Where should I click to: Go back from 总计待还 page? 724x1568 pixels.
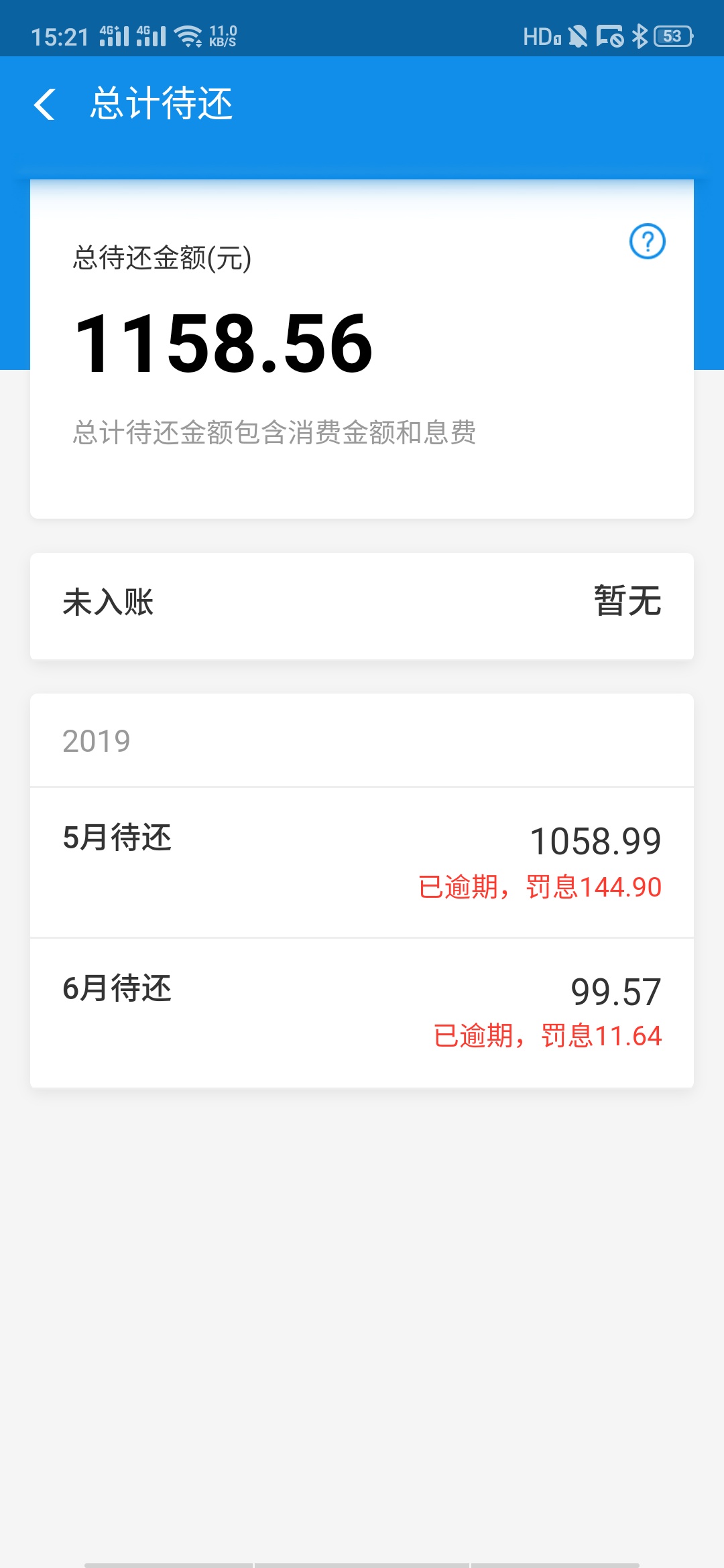tap(44, 105)
